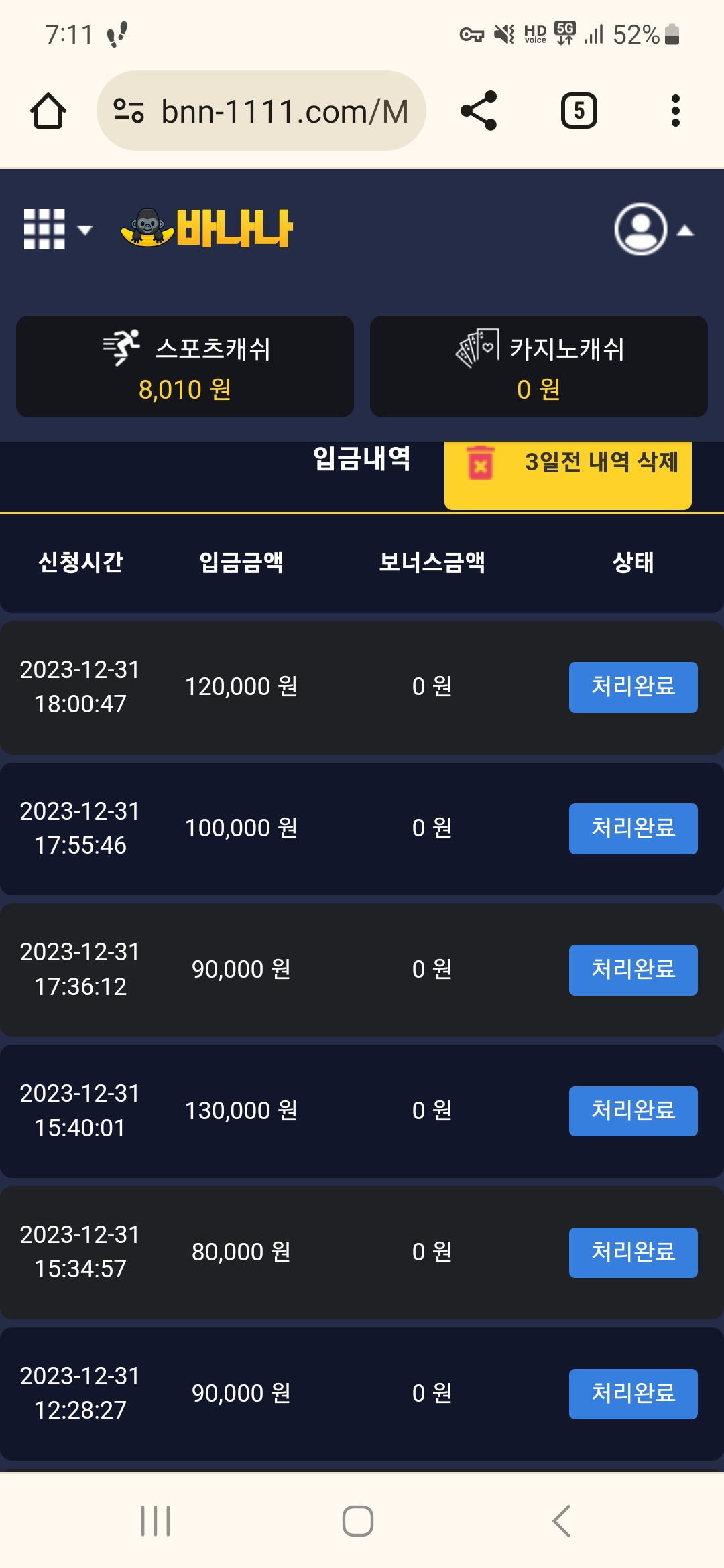724x1568 pixels.
Task: Select the 카지노캐쉬 balance card
Action: tap(539, 367)
